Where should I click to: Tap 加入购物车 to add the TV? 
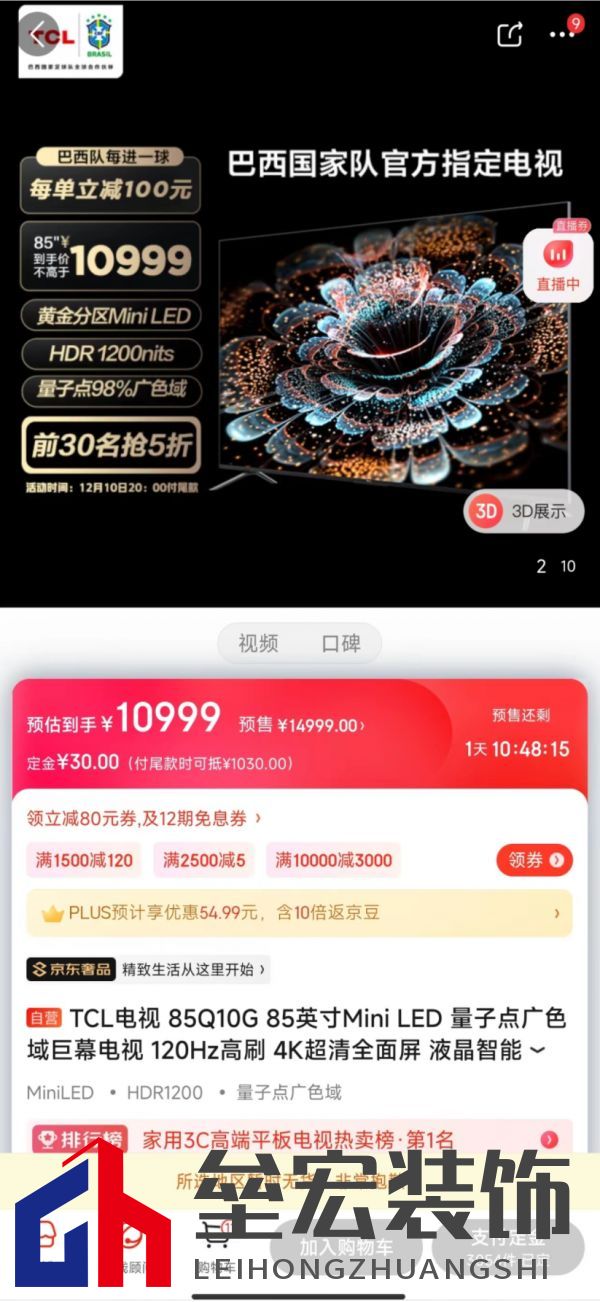[346, 1247]
